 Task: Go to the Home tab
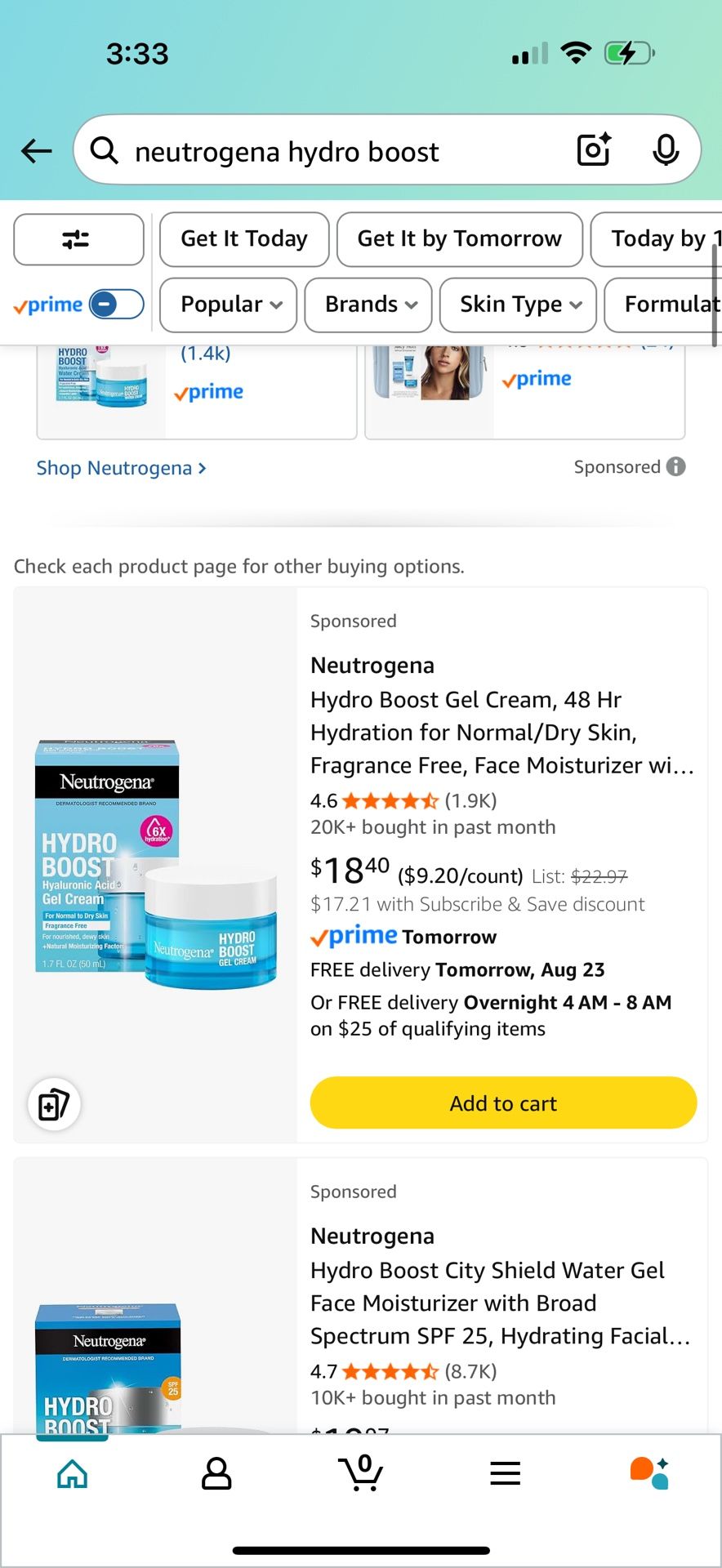pos(72,1473)
